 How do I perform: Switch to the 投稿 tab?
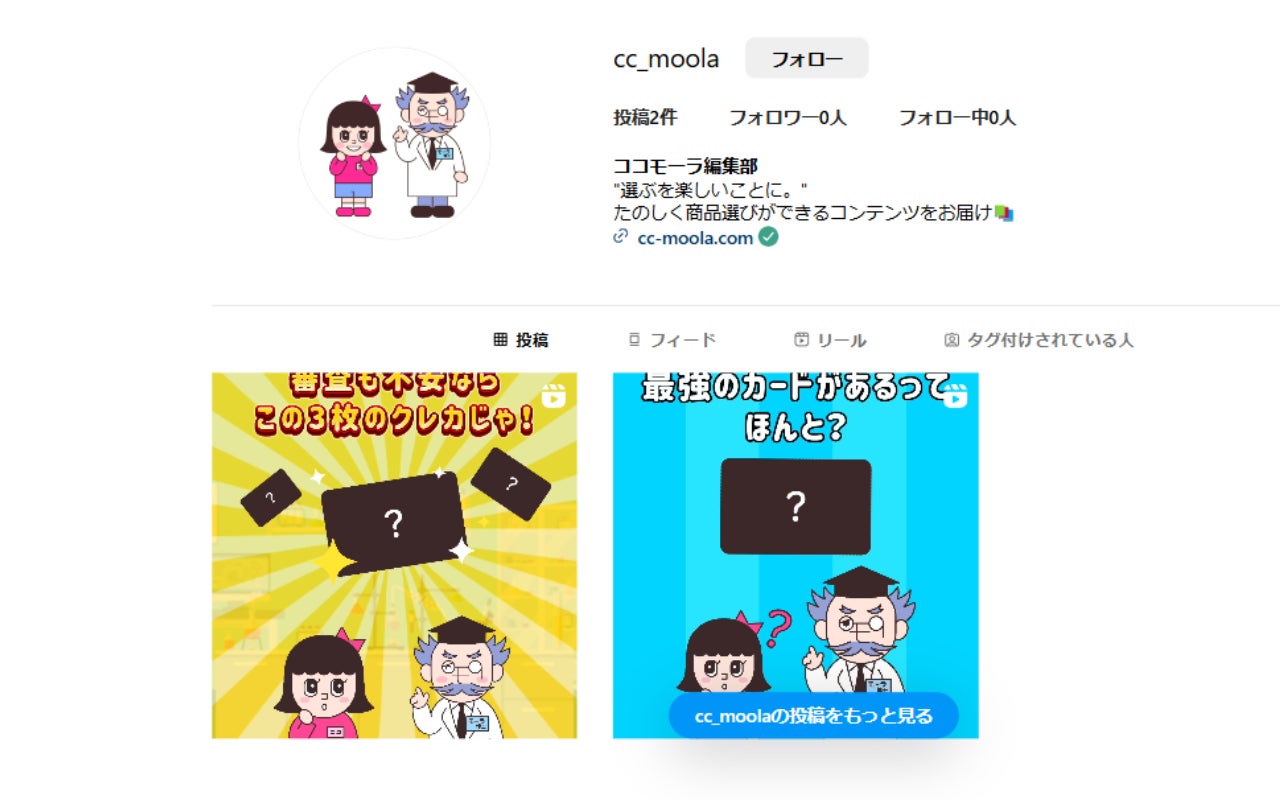pos(521,340)
